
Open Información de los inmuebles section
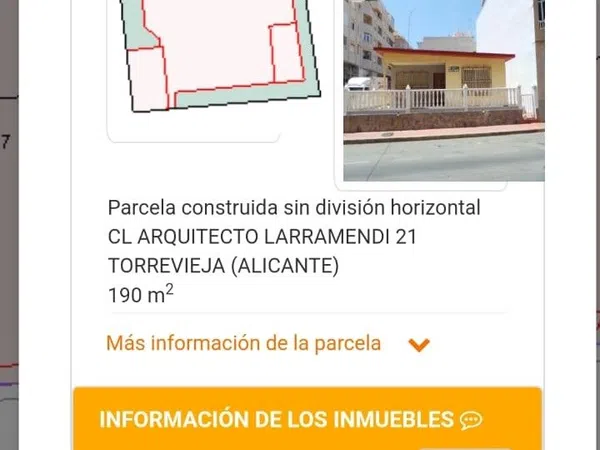coord(290,419)
